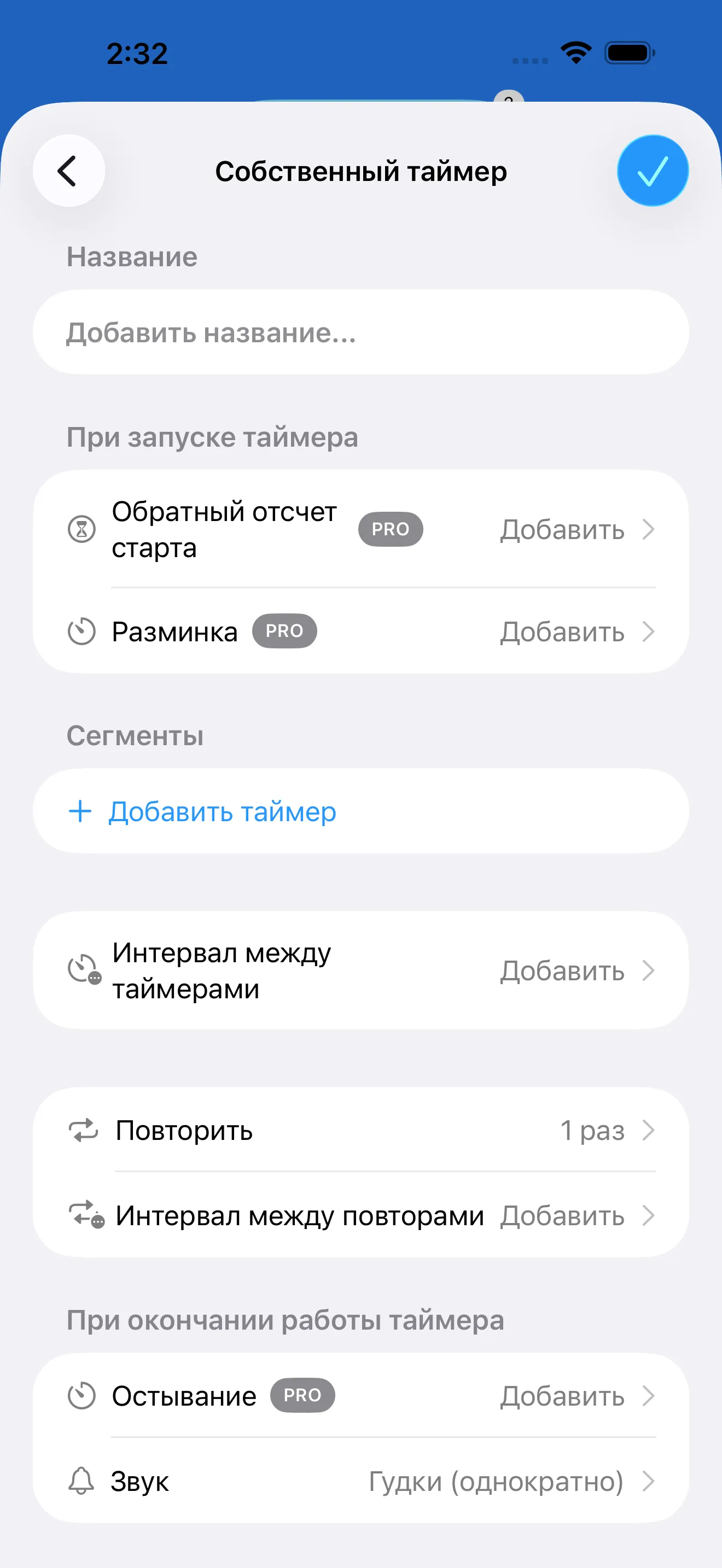
Task: Click the hourglass icon next to Обратный отсчет старта
Action: tap(81, 529)
